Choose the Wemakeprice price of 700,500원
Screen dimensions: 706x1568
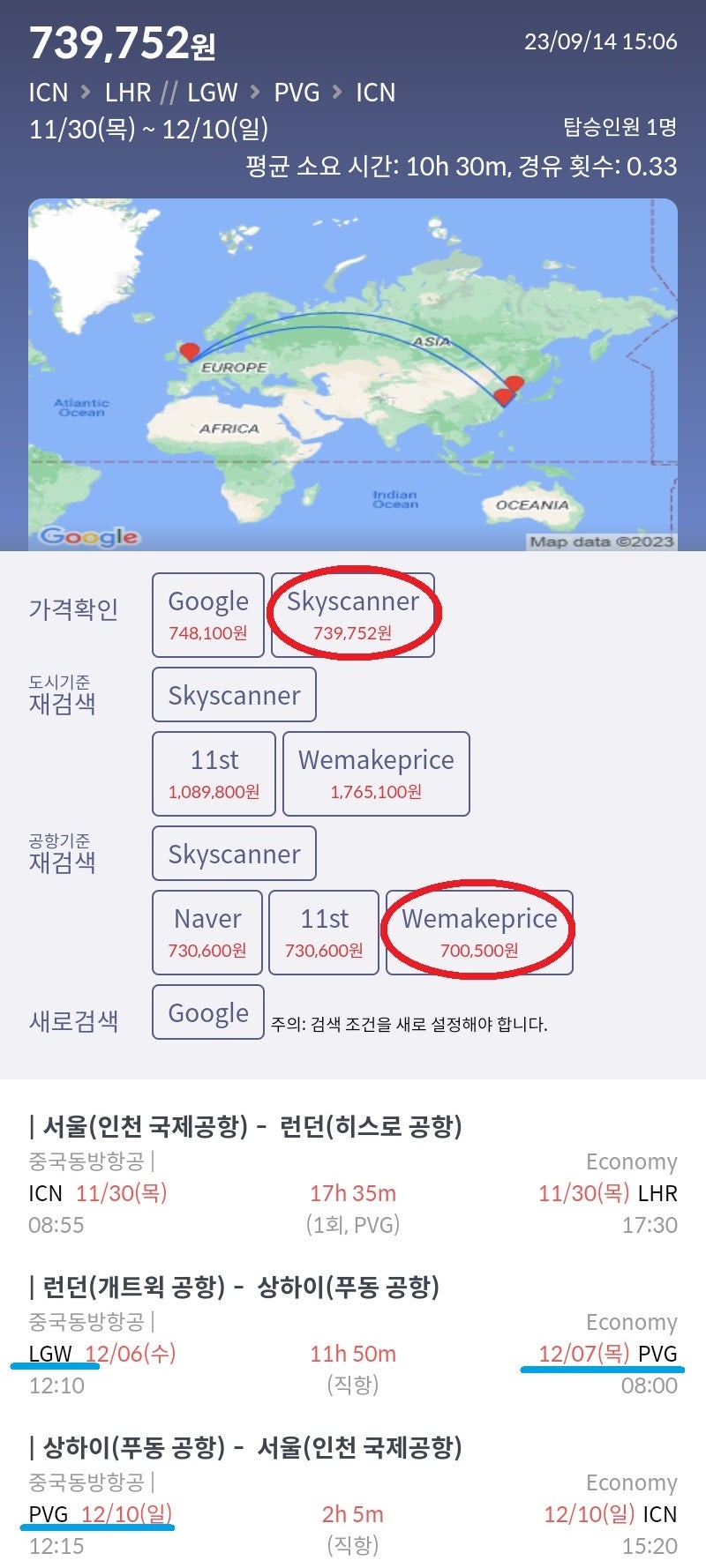[479, 932]
